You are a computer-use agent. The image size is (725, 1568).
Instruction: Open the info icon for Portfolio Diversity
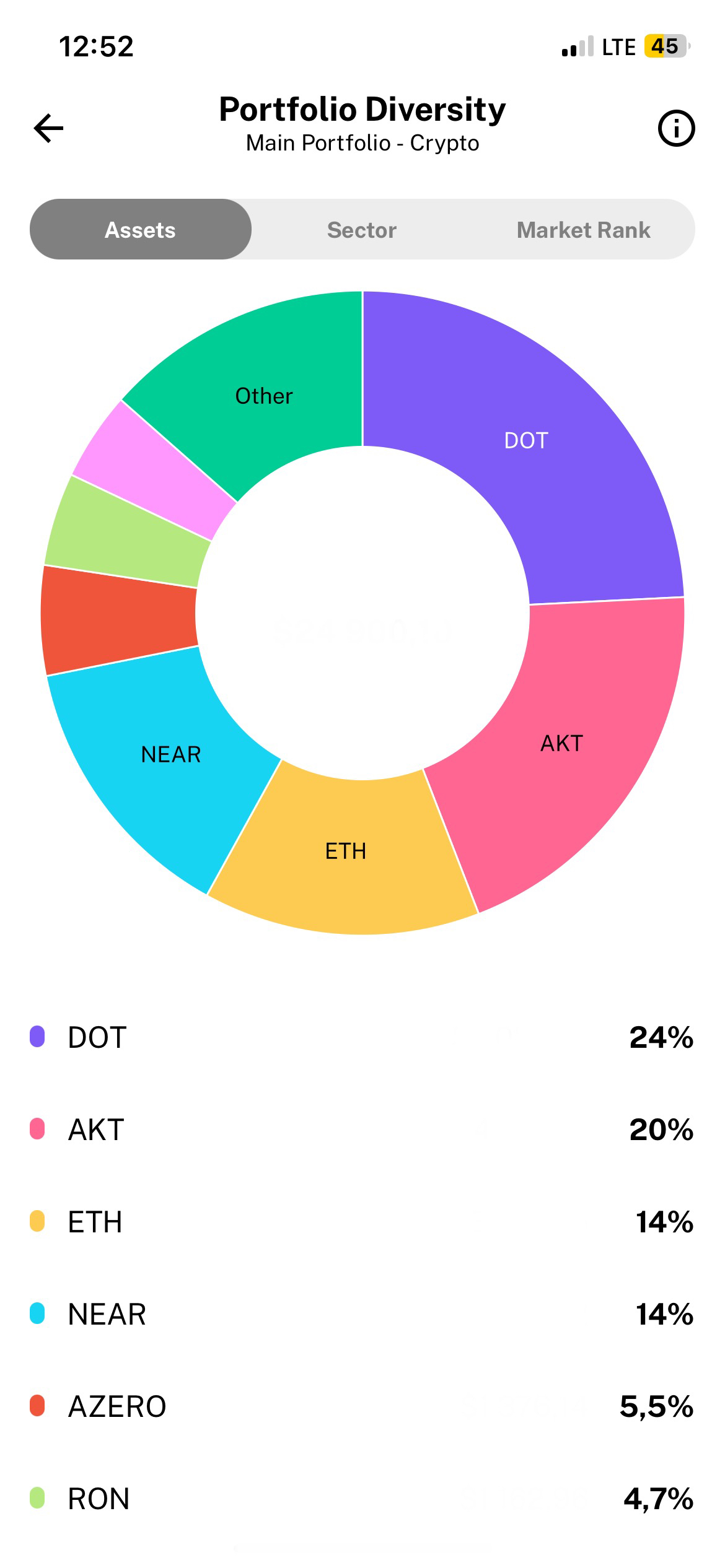[675, 128]
